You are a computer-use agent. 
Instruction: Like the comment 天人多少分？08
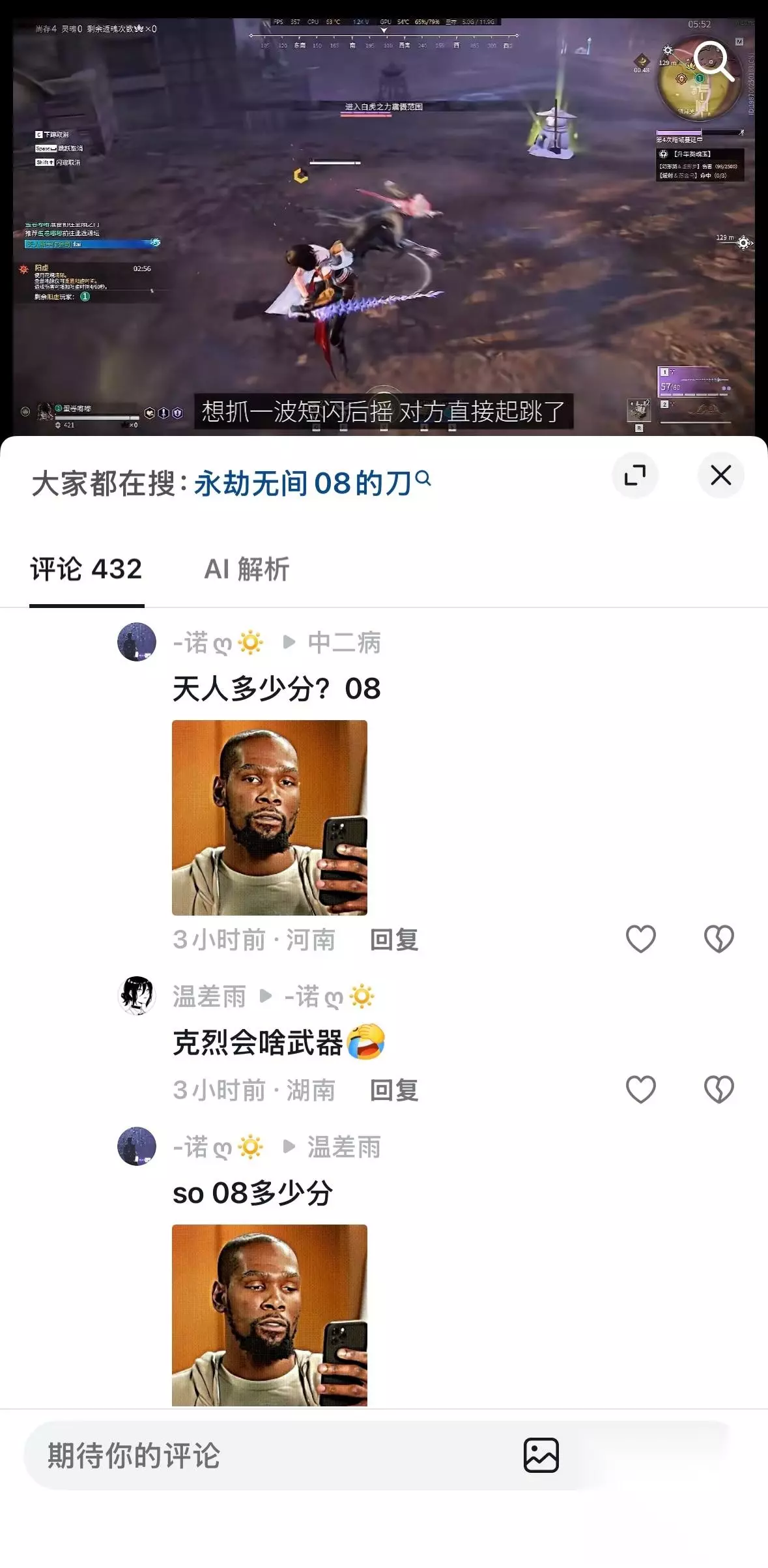(641, 939)
